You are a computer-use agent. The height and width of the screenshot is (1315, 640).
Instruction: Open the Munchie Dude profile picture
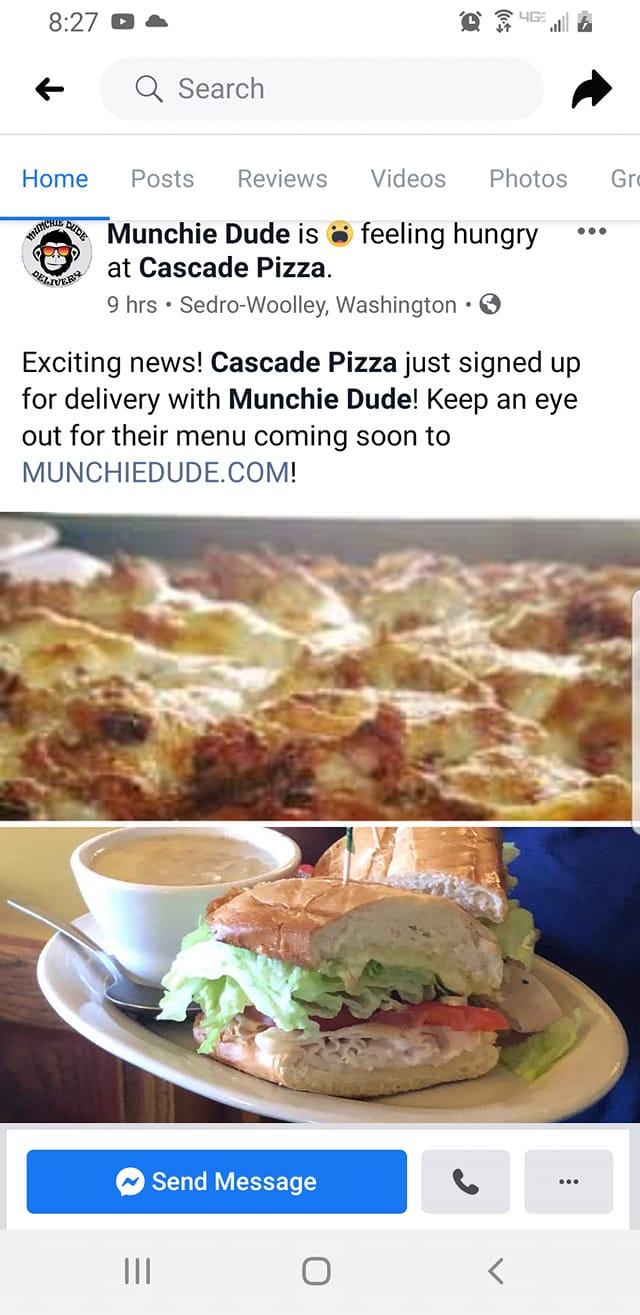tap(56, 254)
